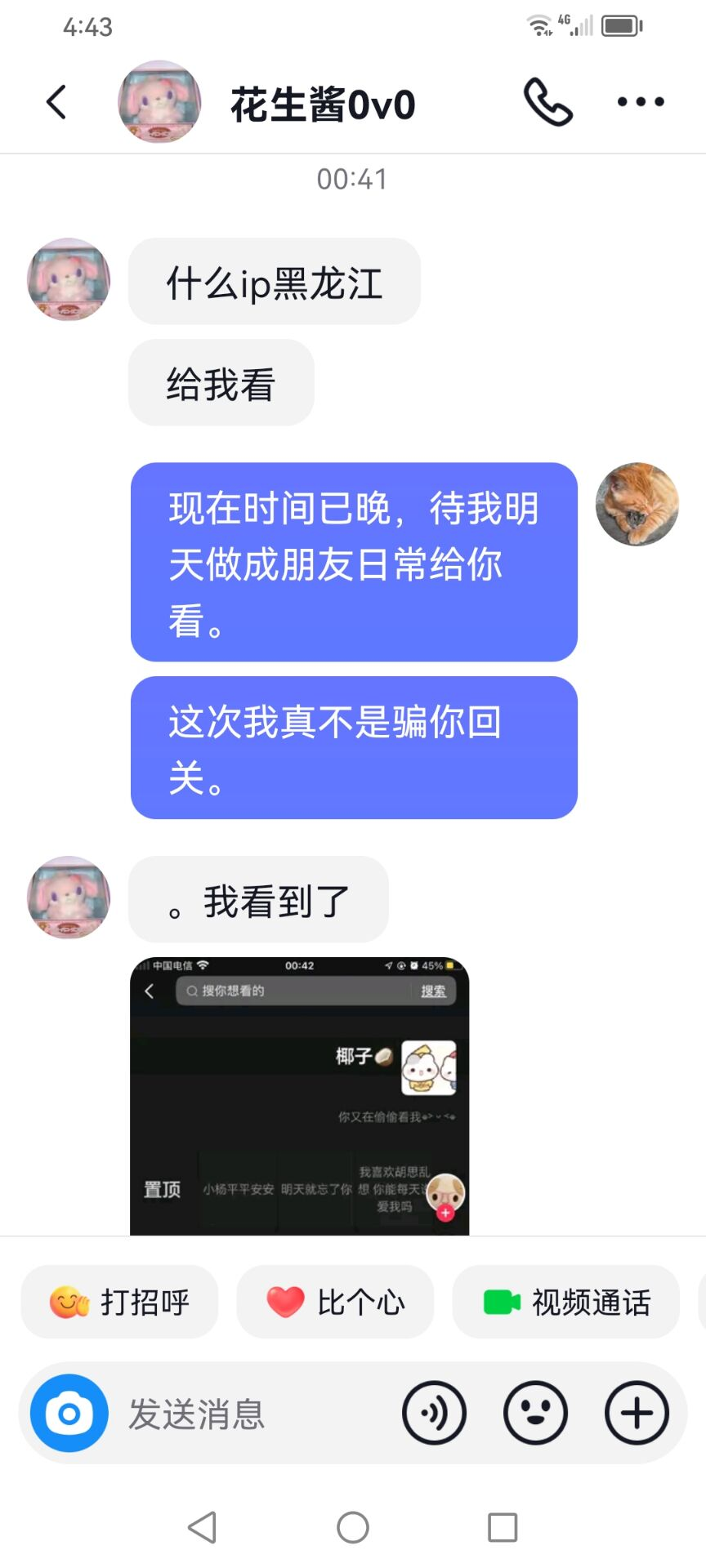
Task: Send a 比个心 heart gesture
Action: [335, 1302]
